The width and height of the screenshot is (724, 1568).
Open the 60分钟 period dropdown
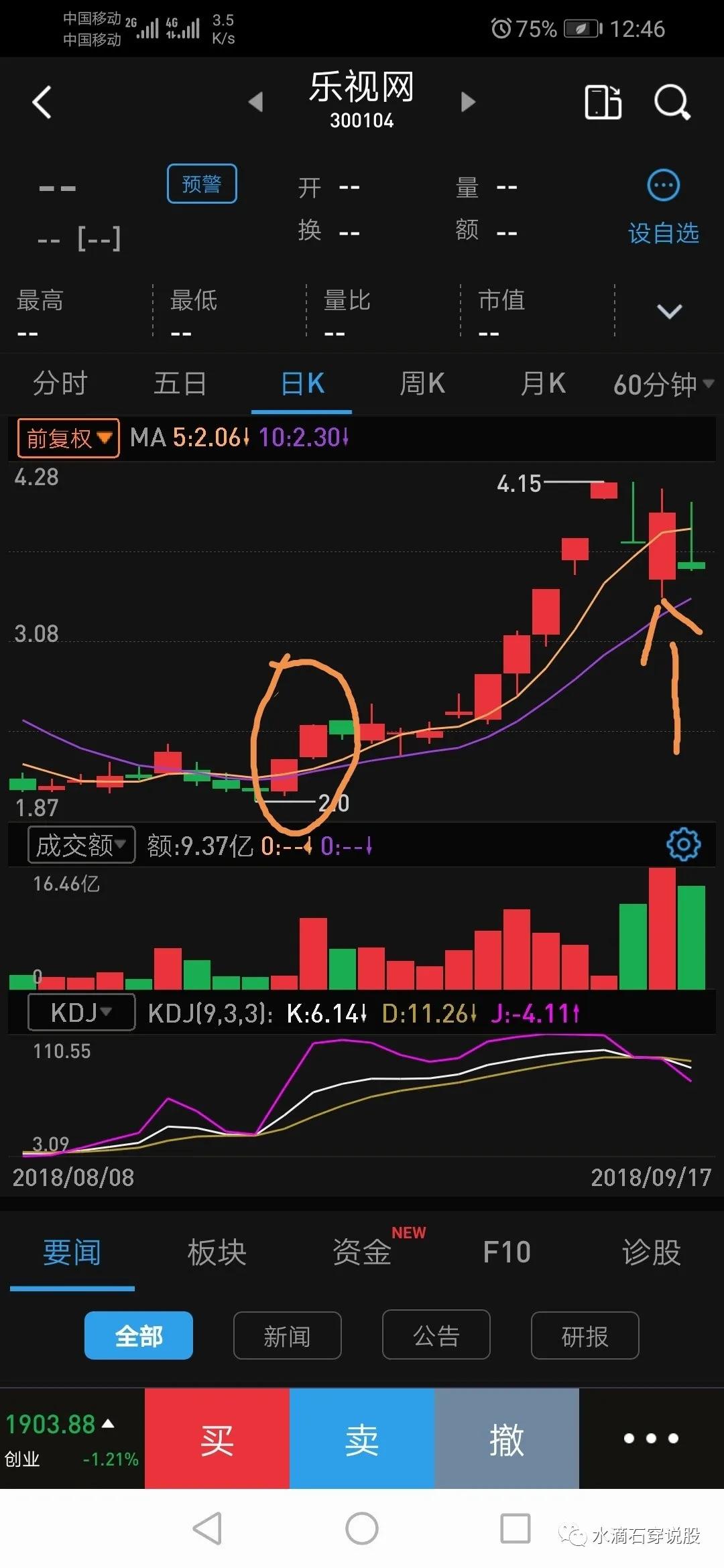[663, 385]
